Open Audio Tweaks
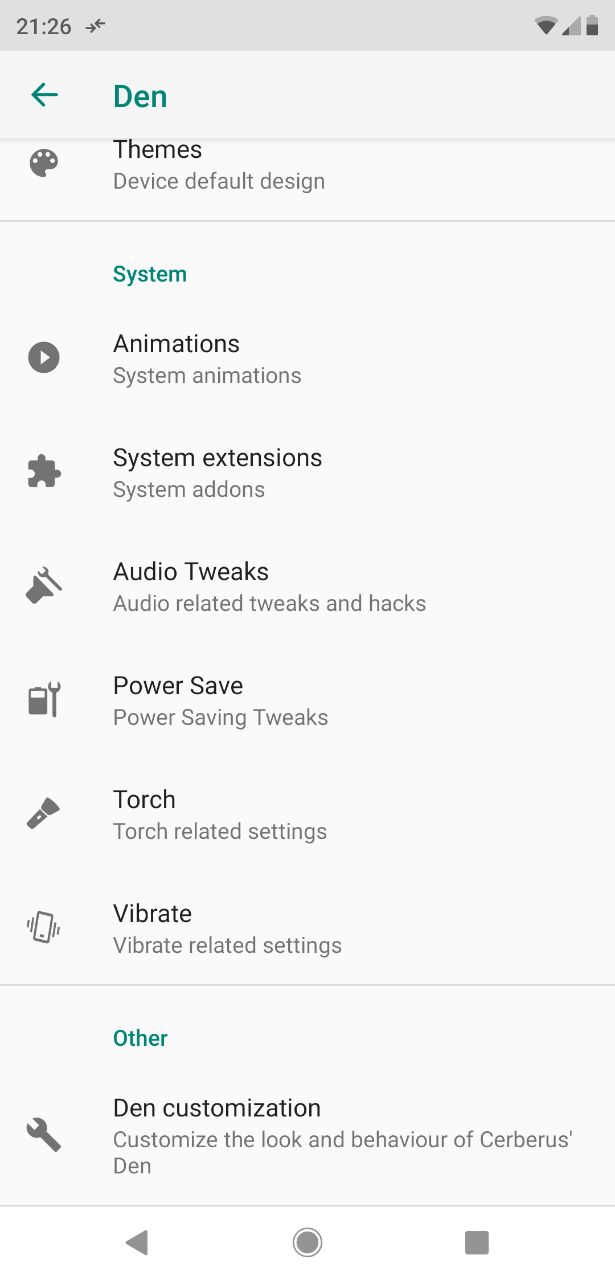Screen dimensions: 615x1280 (307, 586)
